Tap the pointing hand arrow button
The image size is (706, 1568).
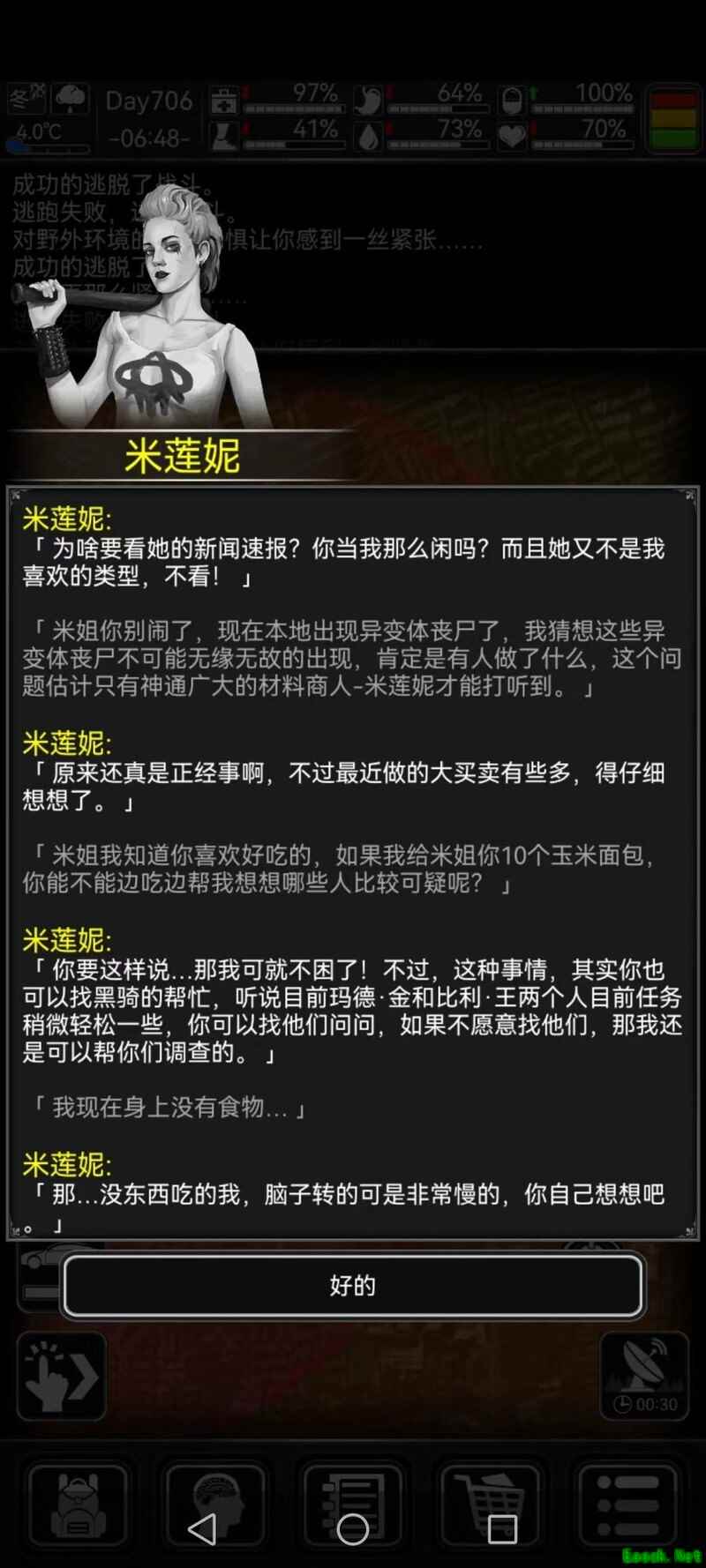tap(61, 1375)
